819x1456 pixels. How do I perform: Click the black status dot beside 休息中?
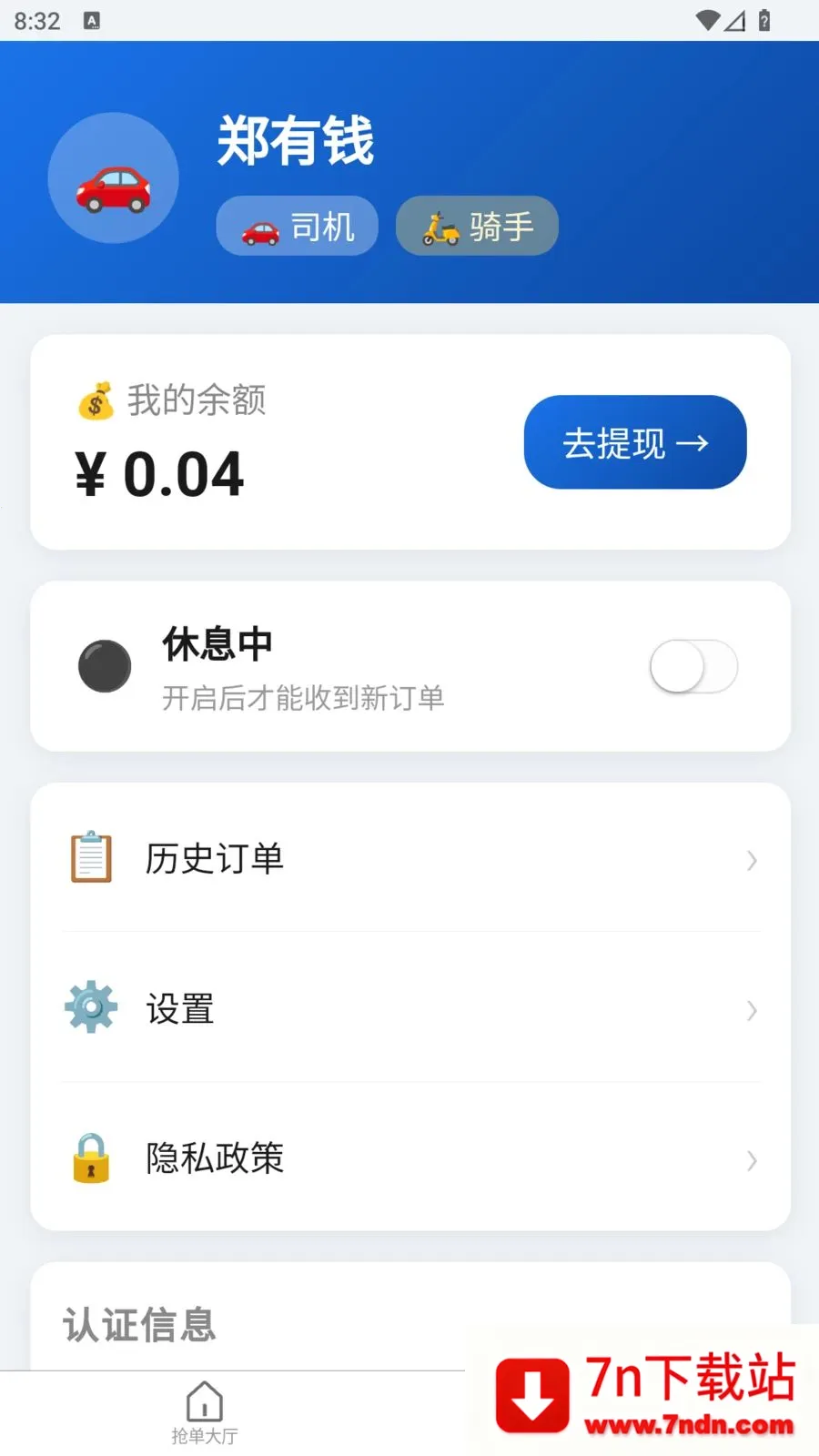104,665
